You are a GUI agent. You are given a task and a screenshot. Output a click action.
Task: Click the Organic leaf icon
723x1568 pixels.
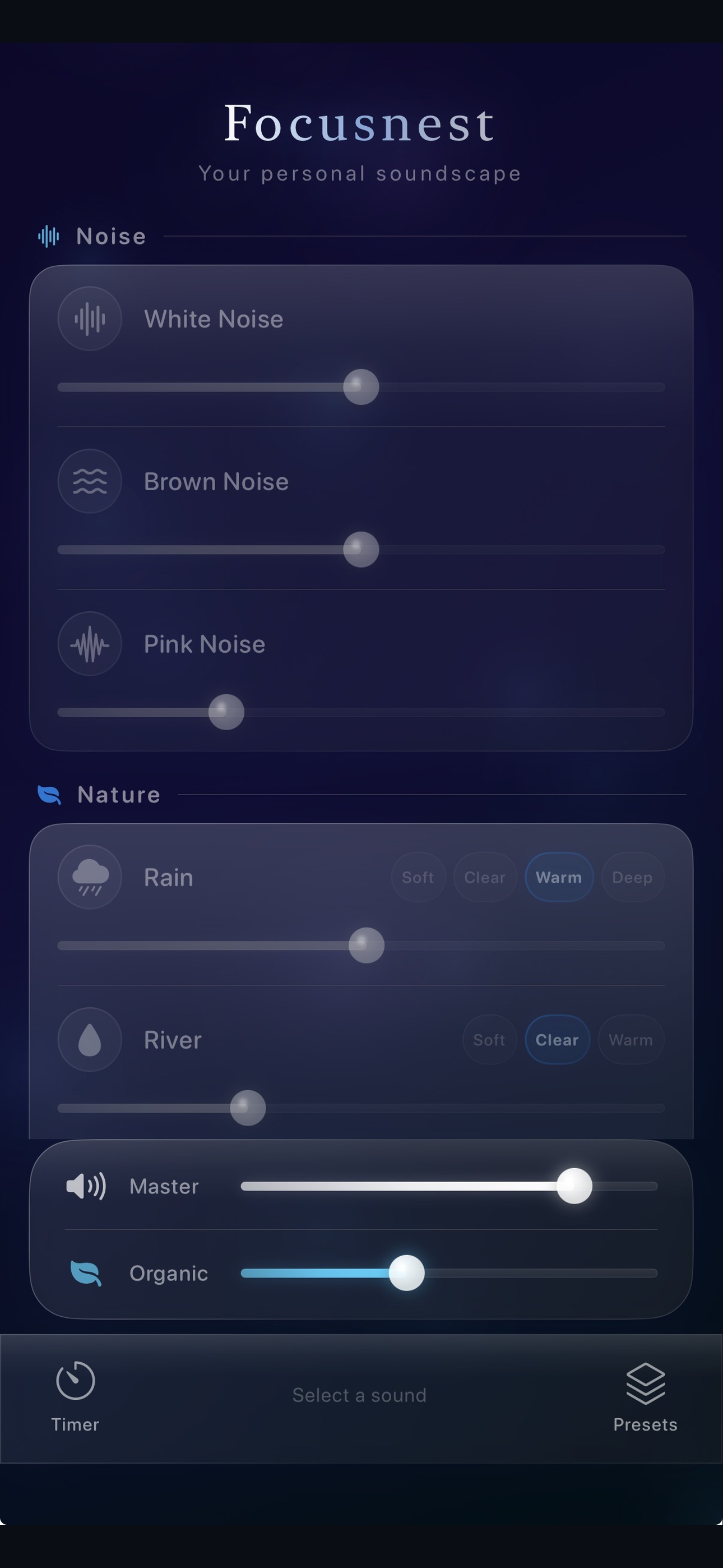(x=85, y=1272)
